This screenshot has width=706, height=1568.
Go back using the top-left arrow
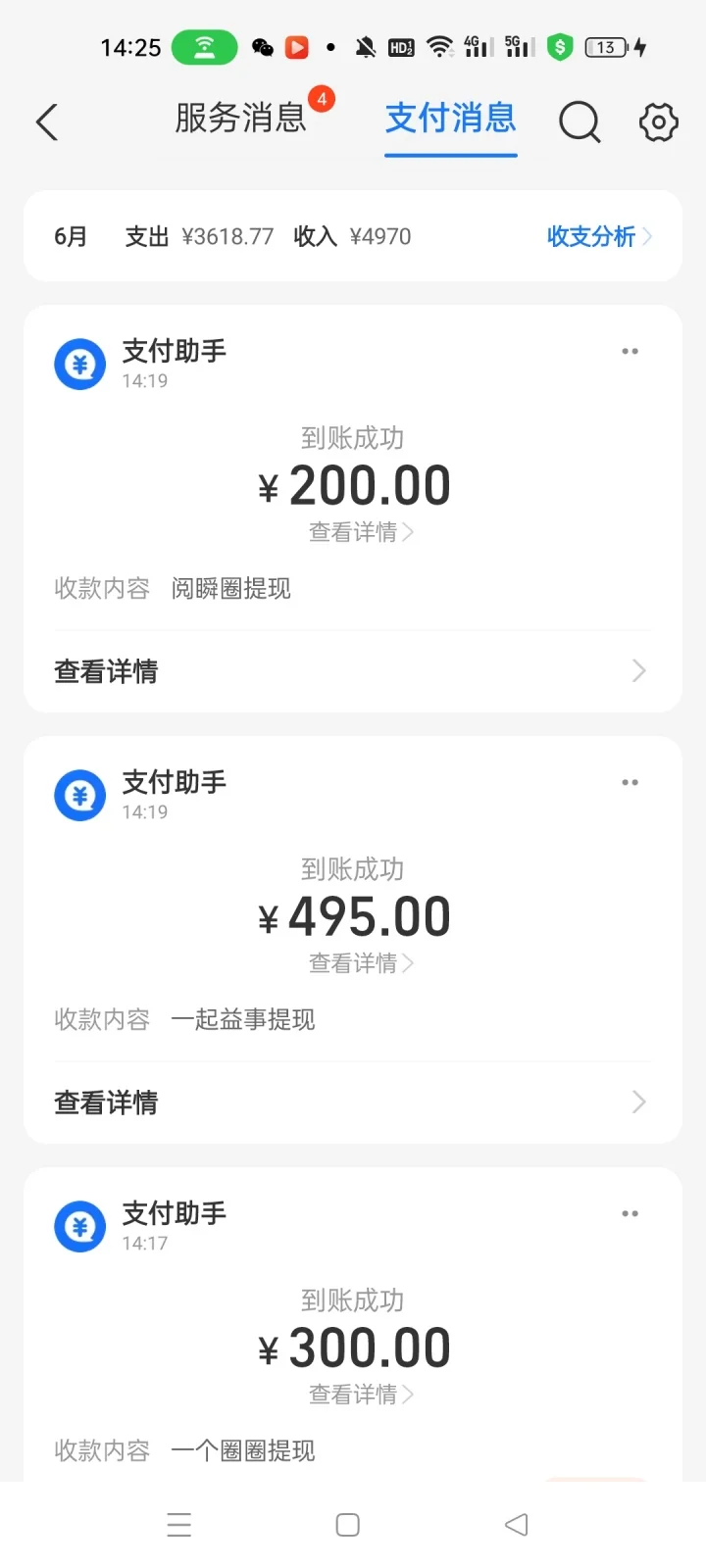[47, 122]
